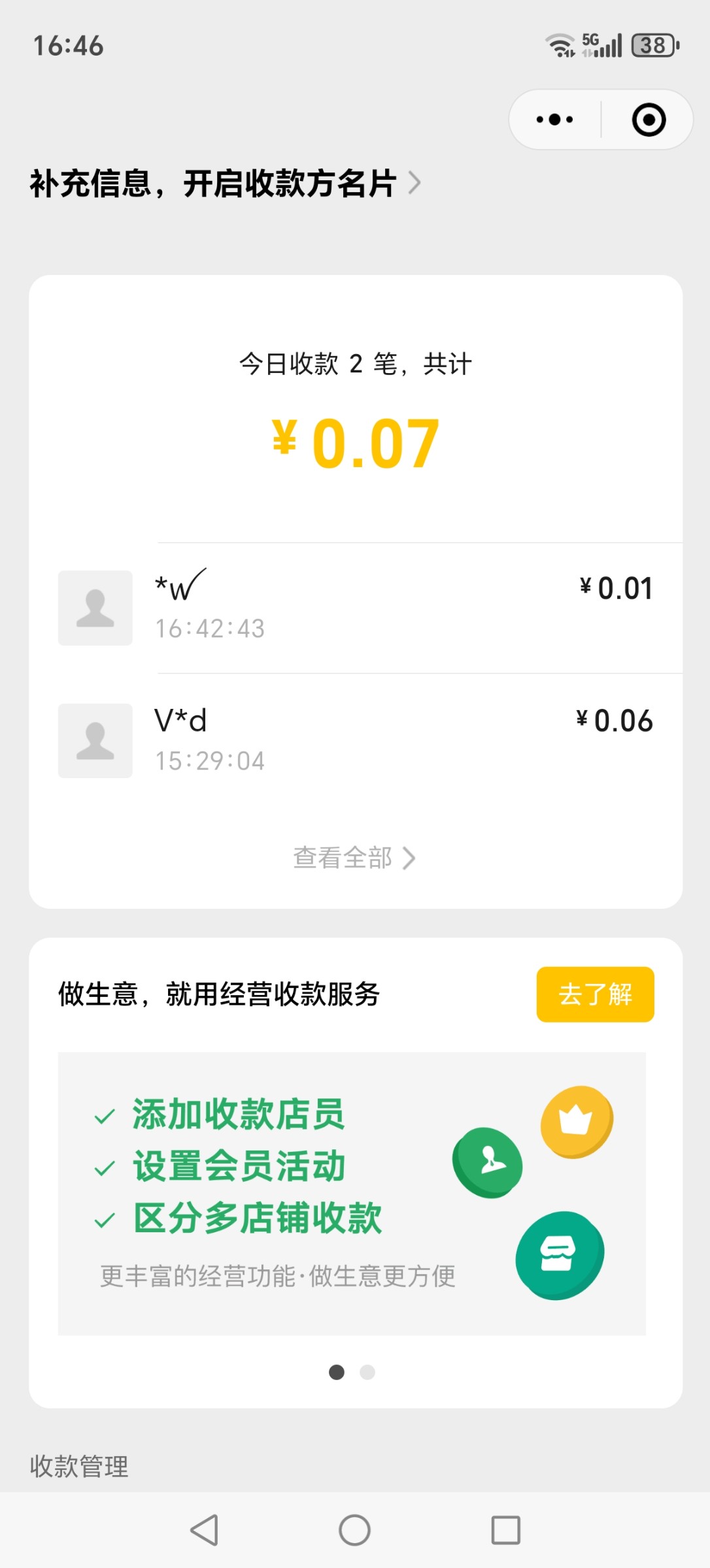
Task: Open 补充信息，开启收款方名片 link
Action: click(x=225, y=183)
